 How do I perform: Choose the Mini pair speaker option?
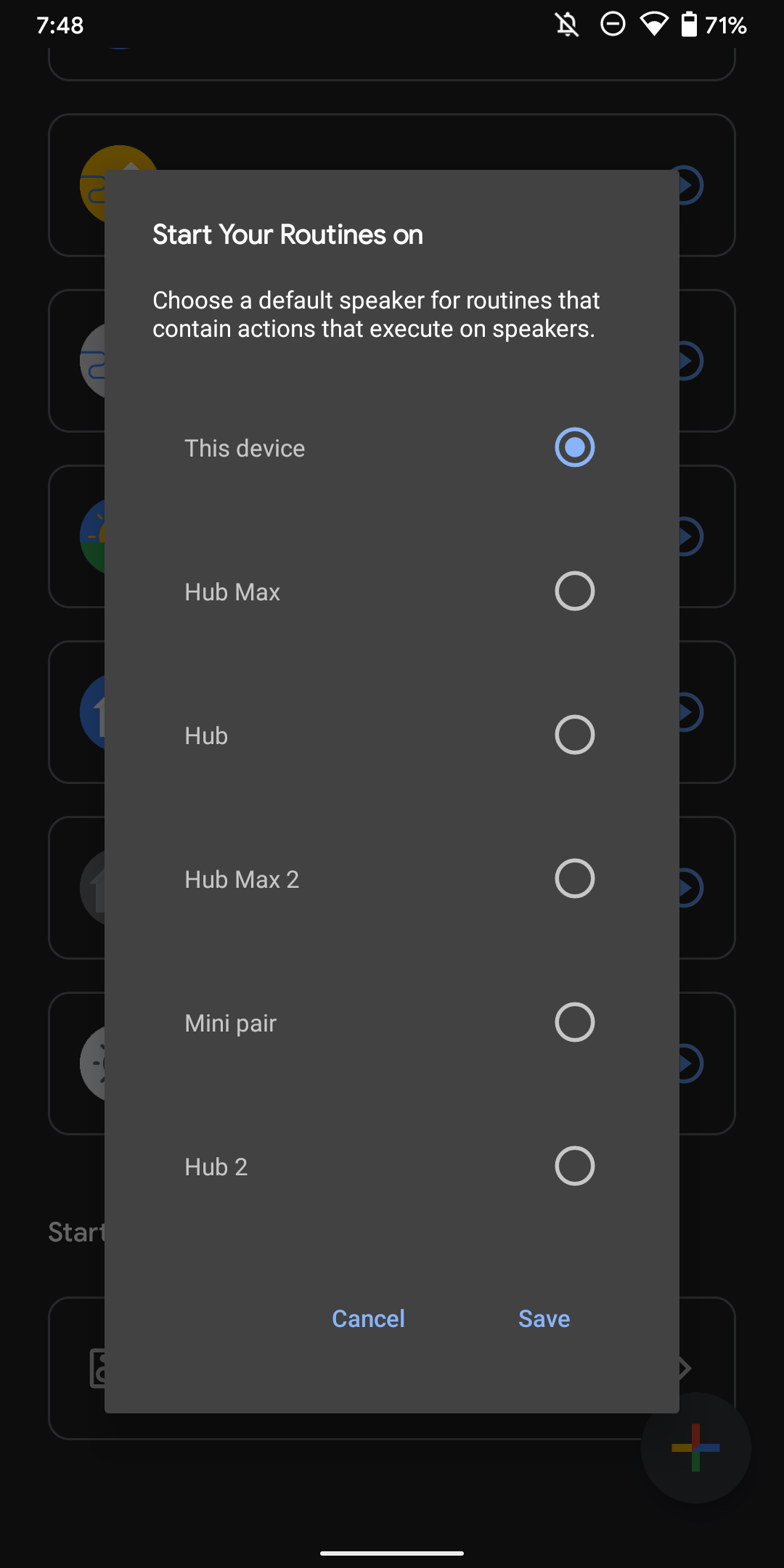click(392, 1023)
